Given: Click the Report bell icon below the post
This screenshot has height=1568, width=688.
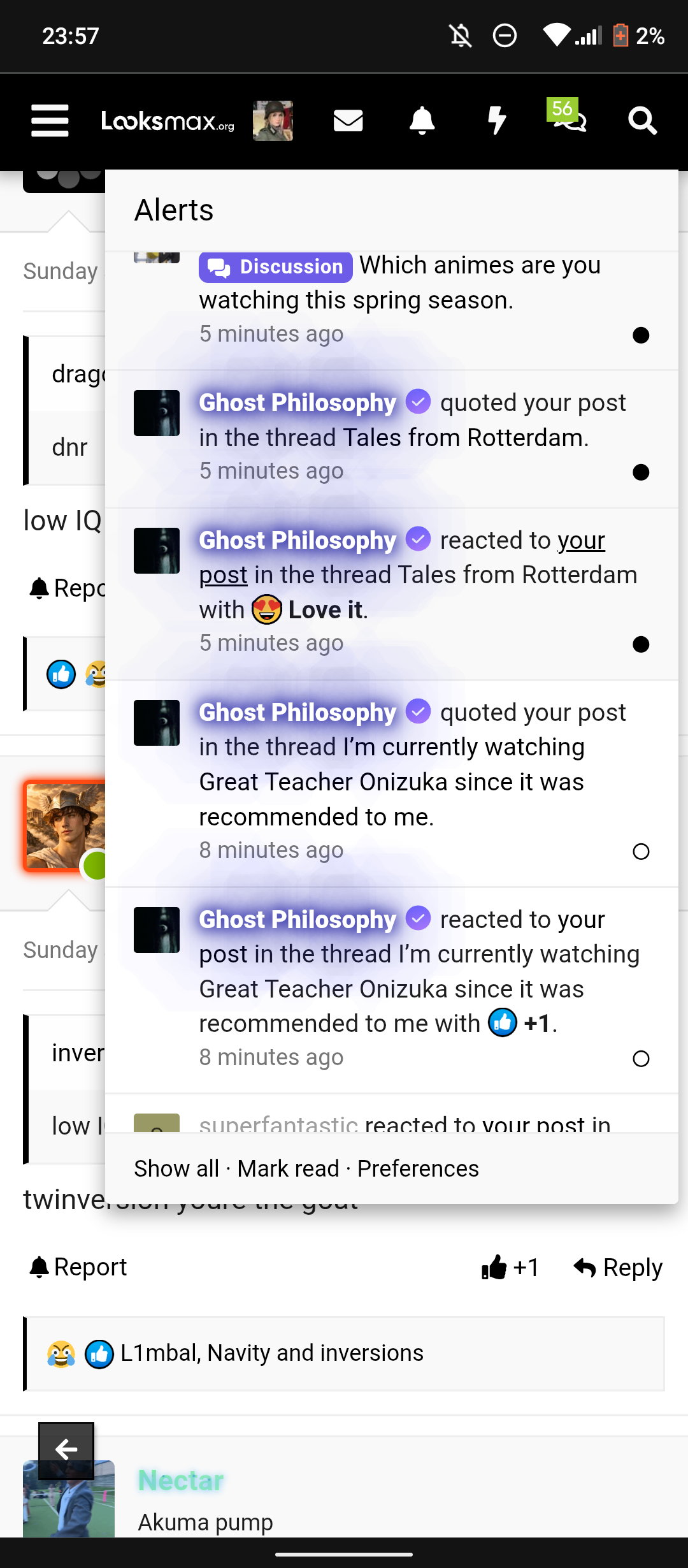Looking at the screenshot, I should tap(40, 1267).
